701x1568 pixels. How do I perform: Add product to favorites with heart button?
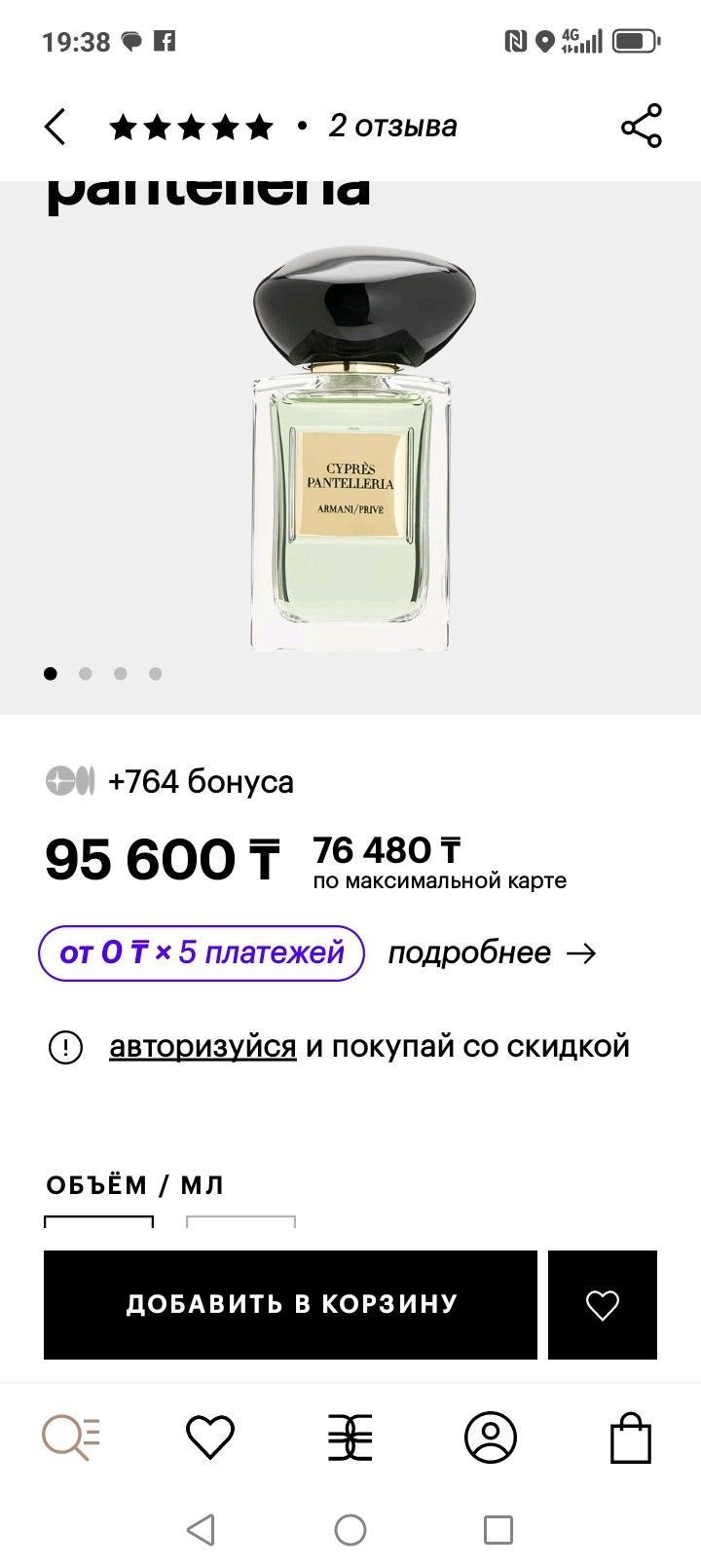point(602,1304)
